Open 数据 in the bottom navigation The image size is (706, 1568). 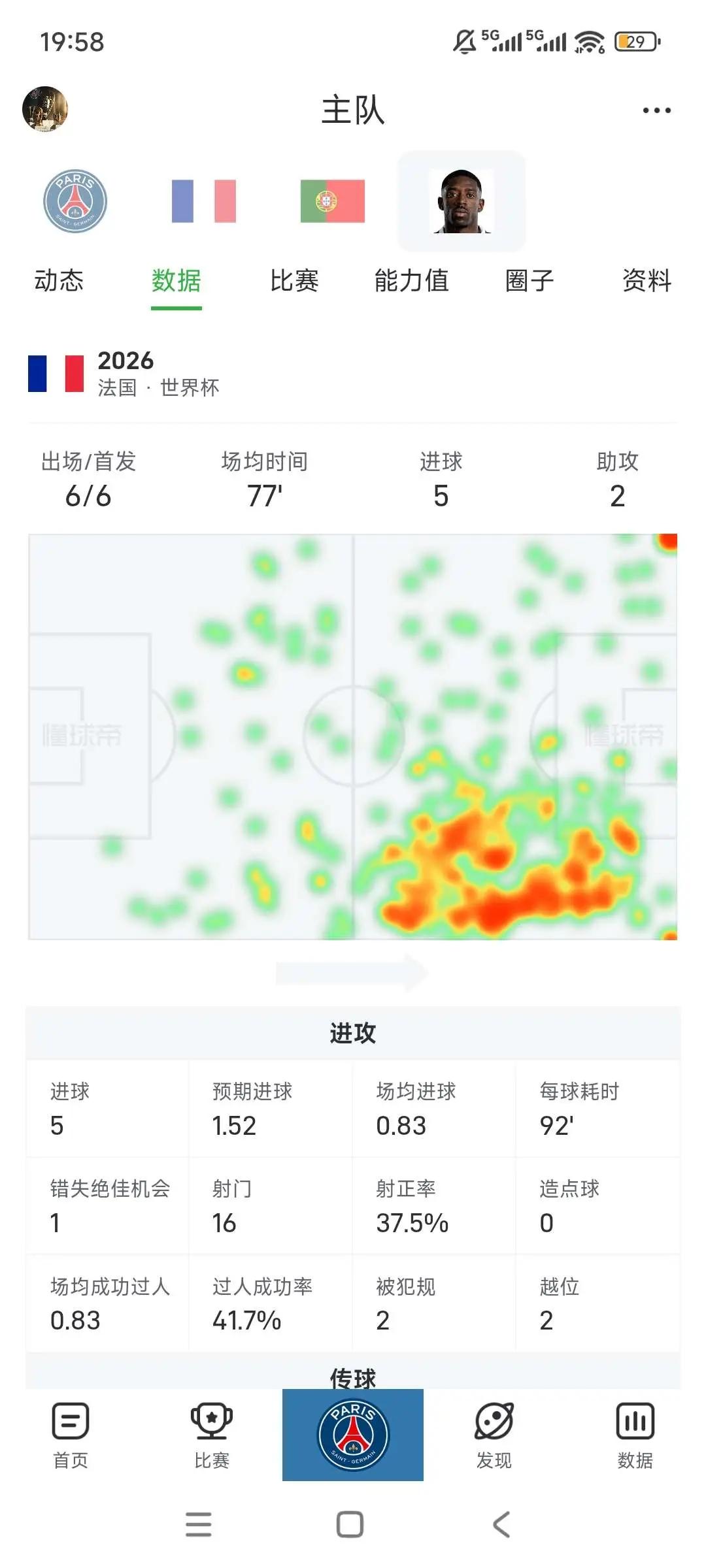click(635, 1435)
